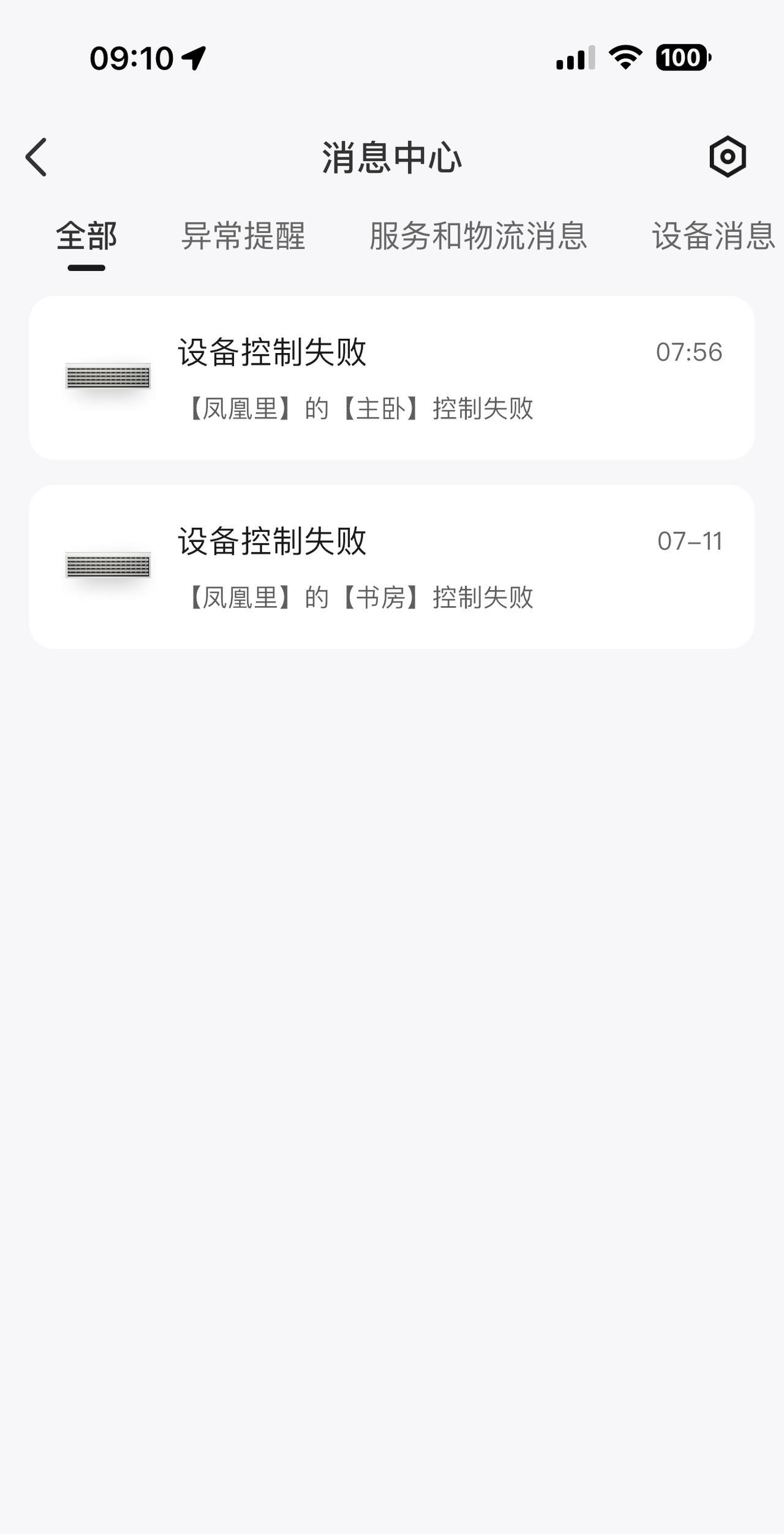The image size is (784, 1534).
Task: Show the 设备消息 tab
Action: point(714,237)
